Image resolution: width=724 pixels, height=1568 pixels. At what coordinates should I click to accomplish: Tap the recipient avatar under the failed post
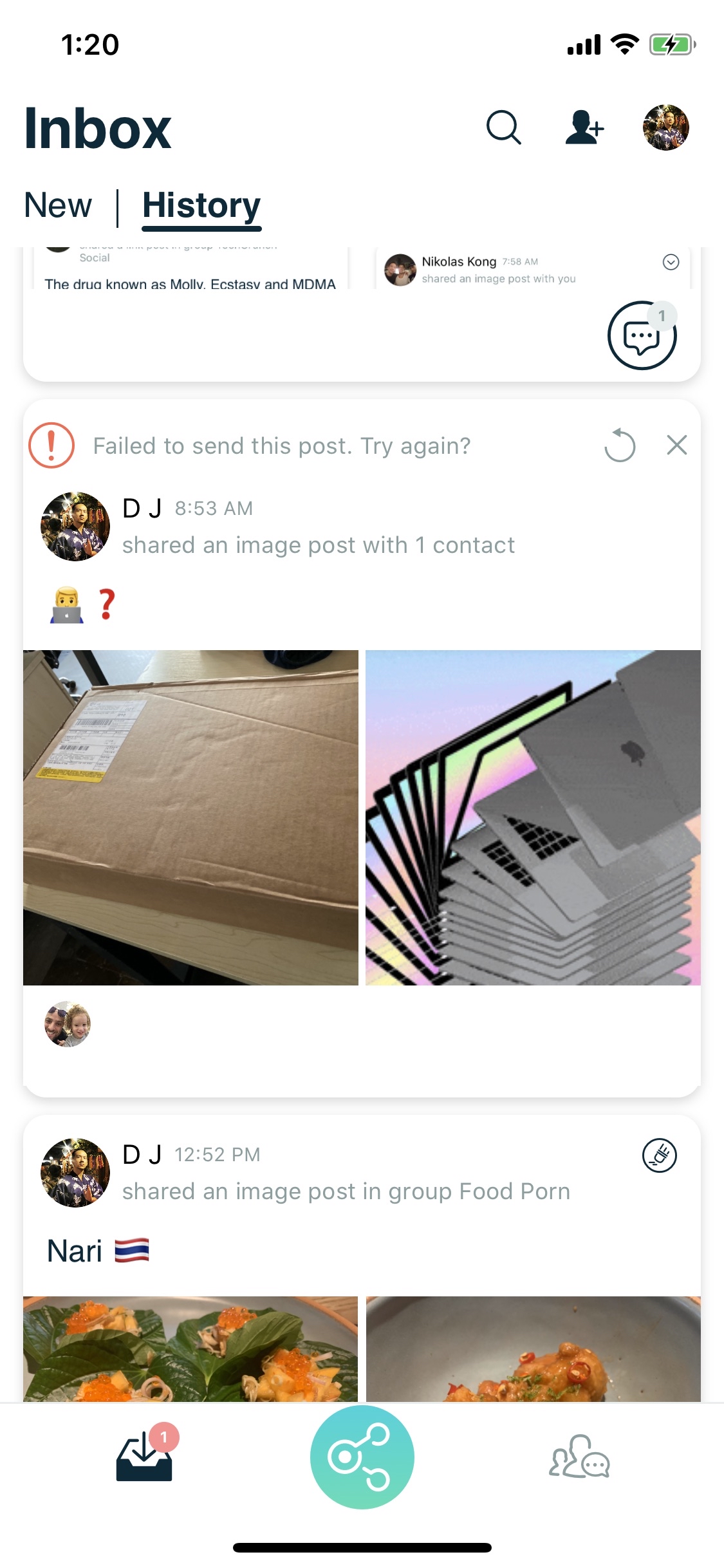(x=68, y=1024)
